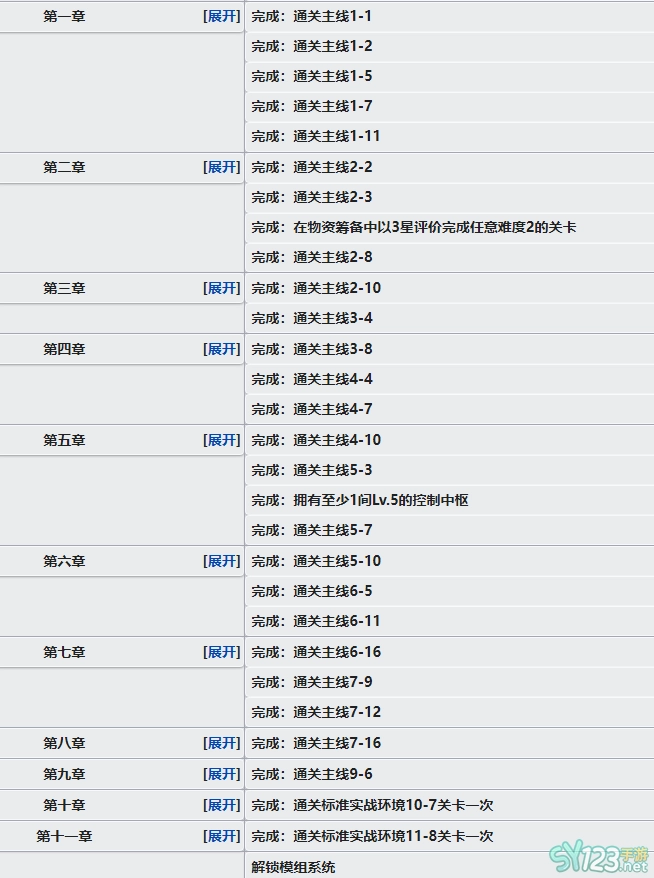654x878 pixels.
Task: Expand the 第一章 section
Action: click(222, 16)
